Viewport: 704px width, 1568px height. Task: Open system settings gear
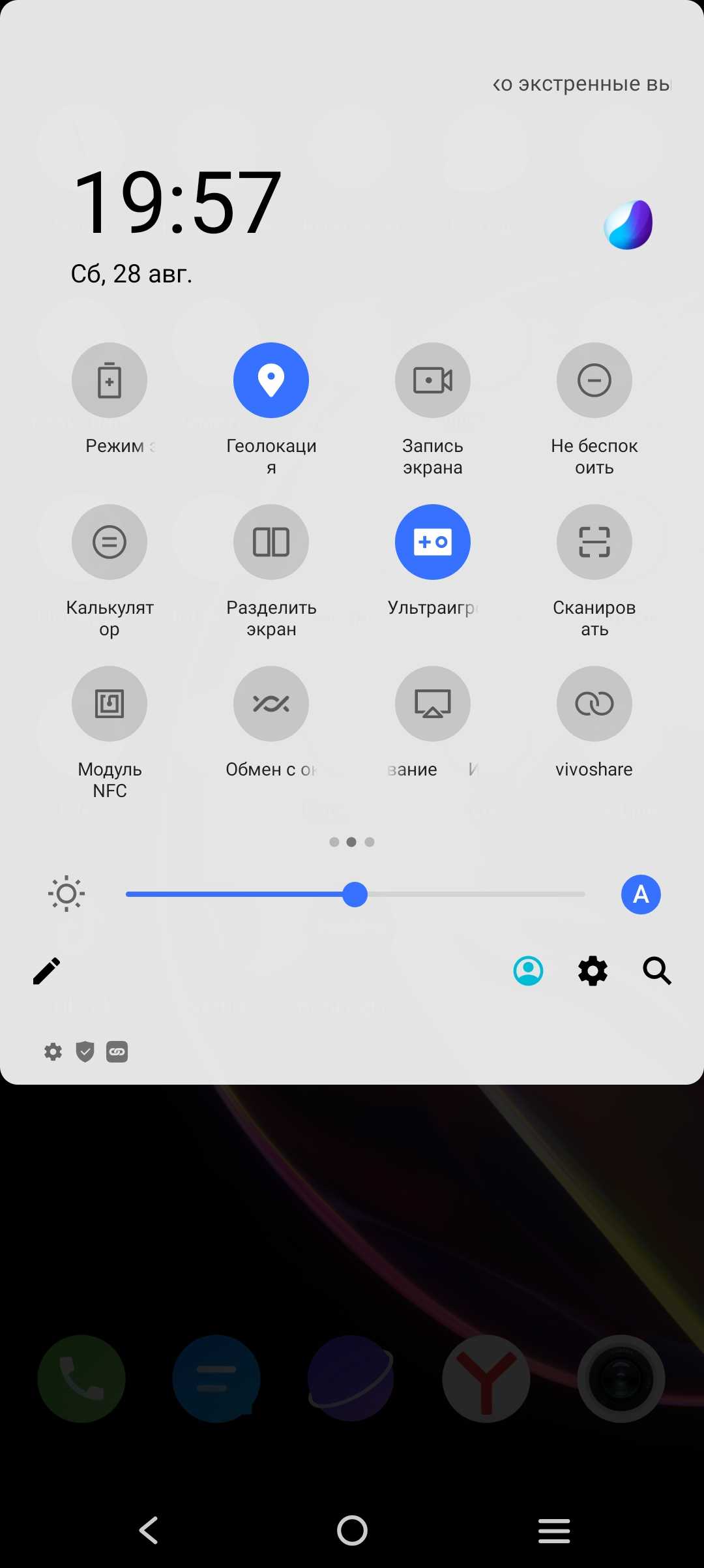[x=593, y=971]
